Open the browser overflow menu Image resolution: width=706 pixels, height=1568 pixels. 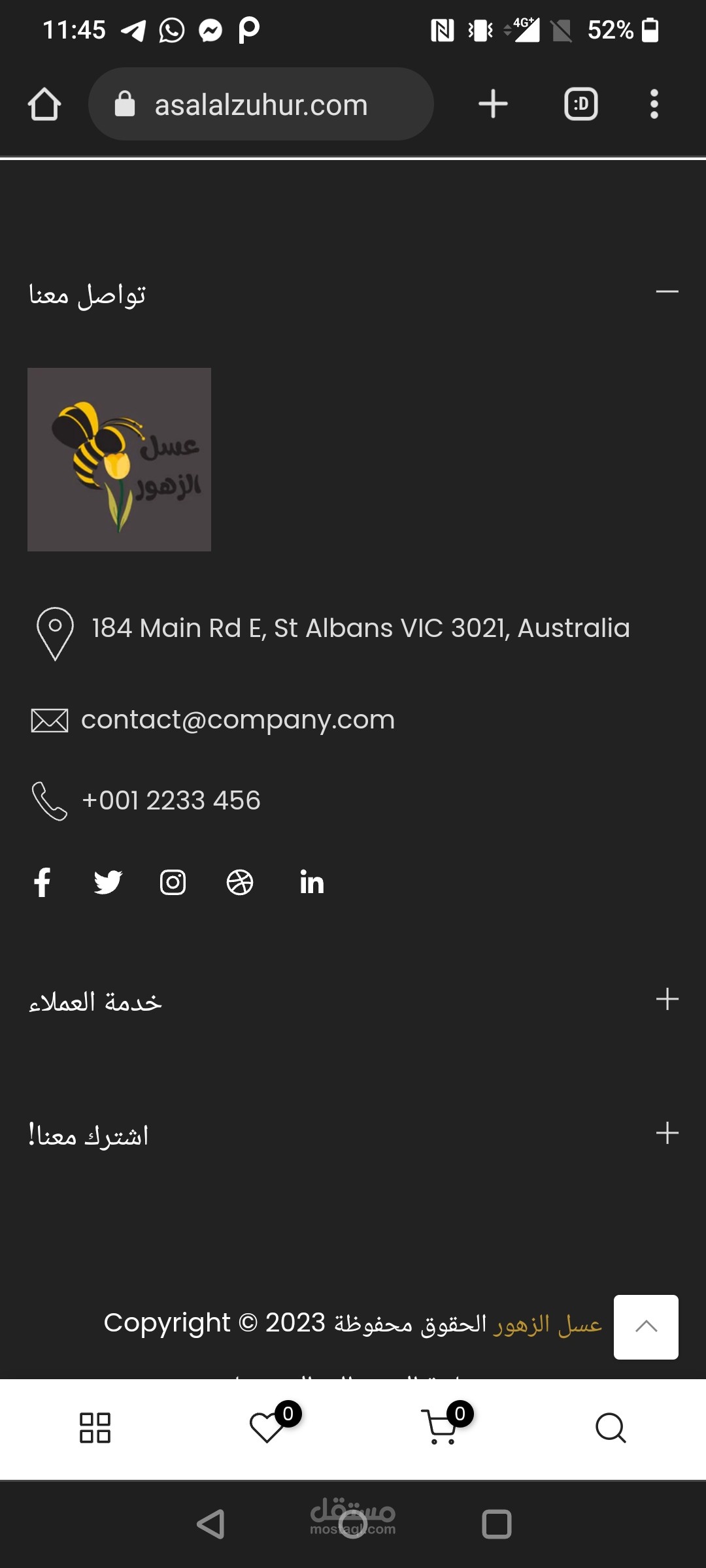[654, 105]
